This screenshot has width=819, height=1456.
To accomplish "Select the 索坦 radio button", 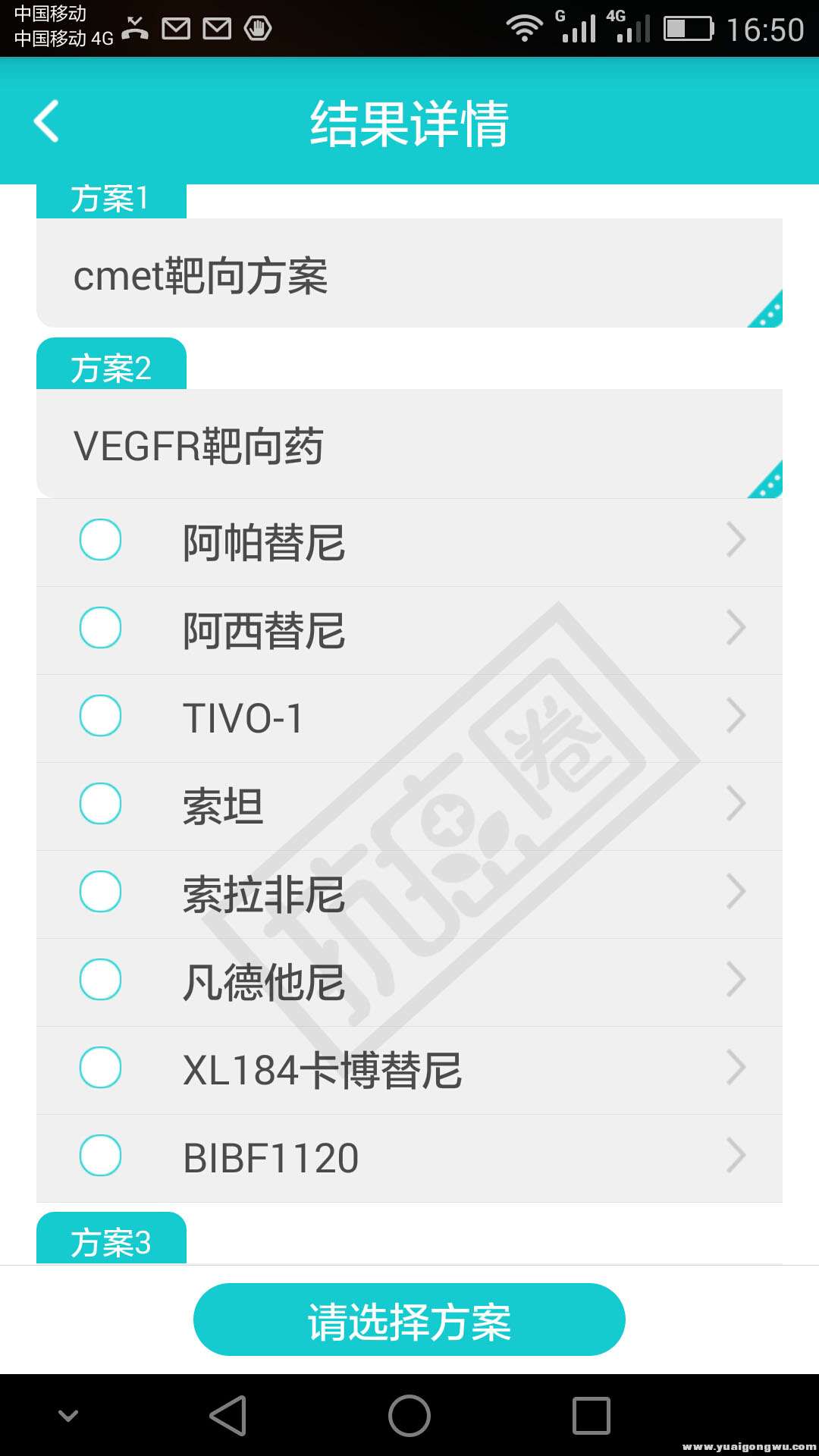I will point(101,804).
